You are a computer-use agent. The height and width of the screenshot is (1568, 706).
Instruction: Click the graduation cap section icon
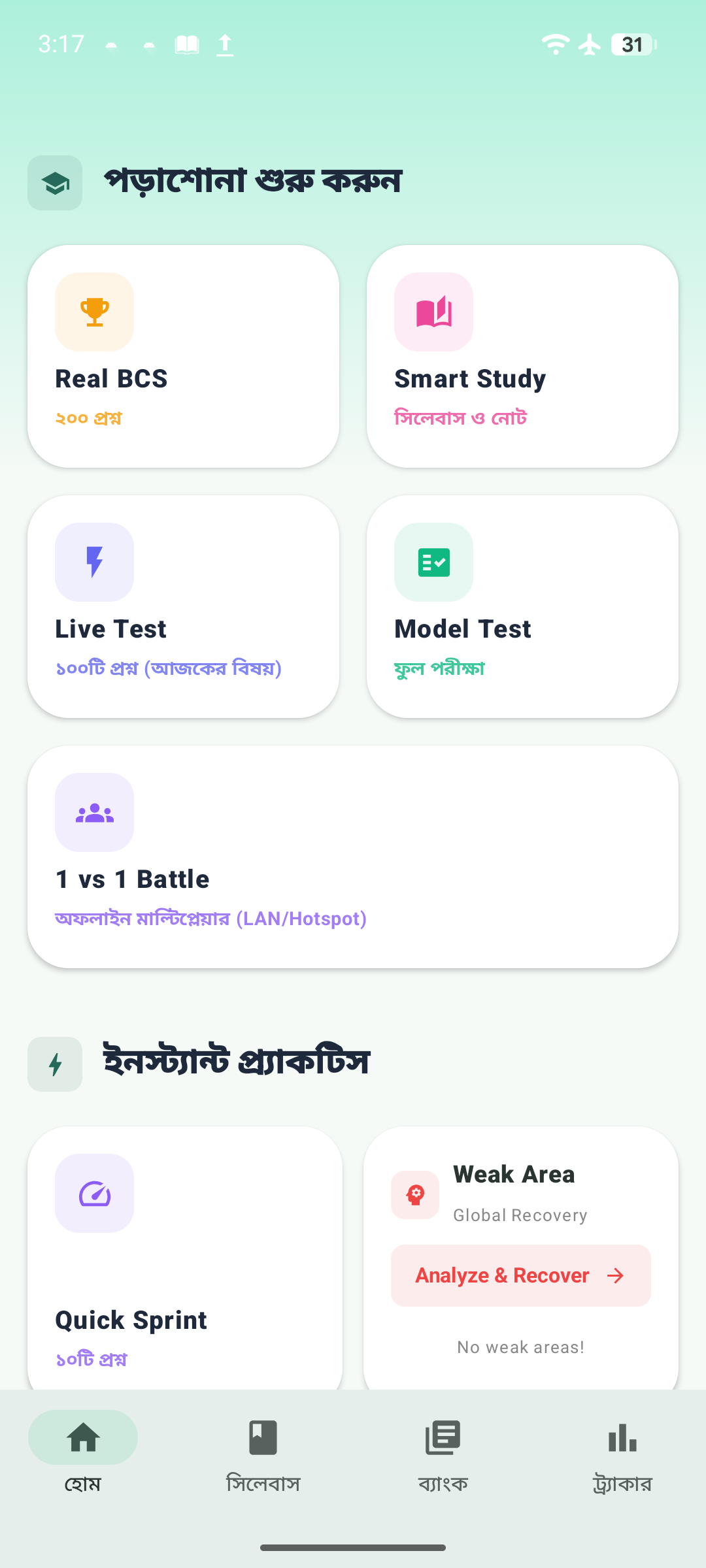click(55, 184)
